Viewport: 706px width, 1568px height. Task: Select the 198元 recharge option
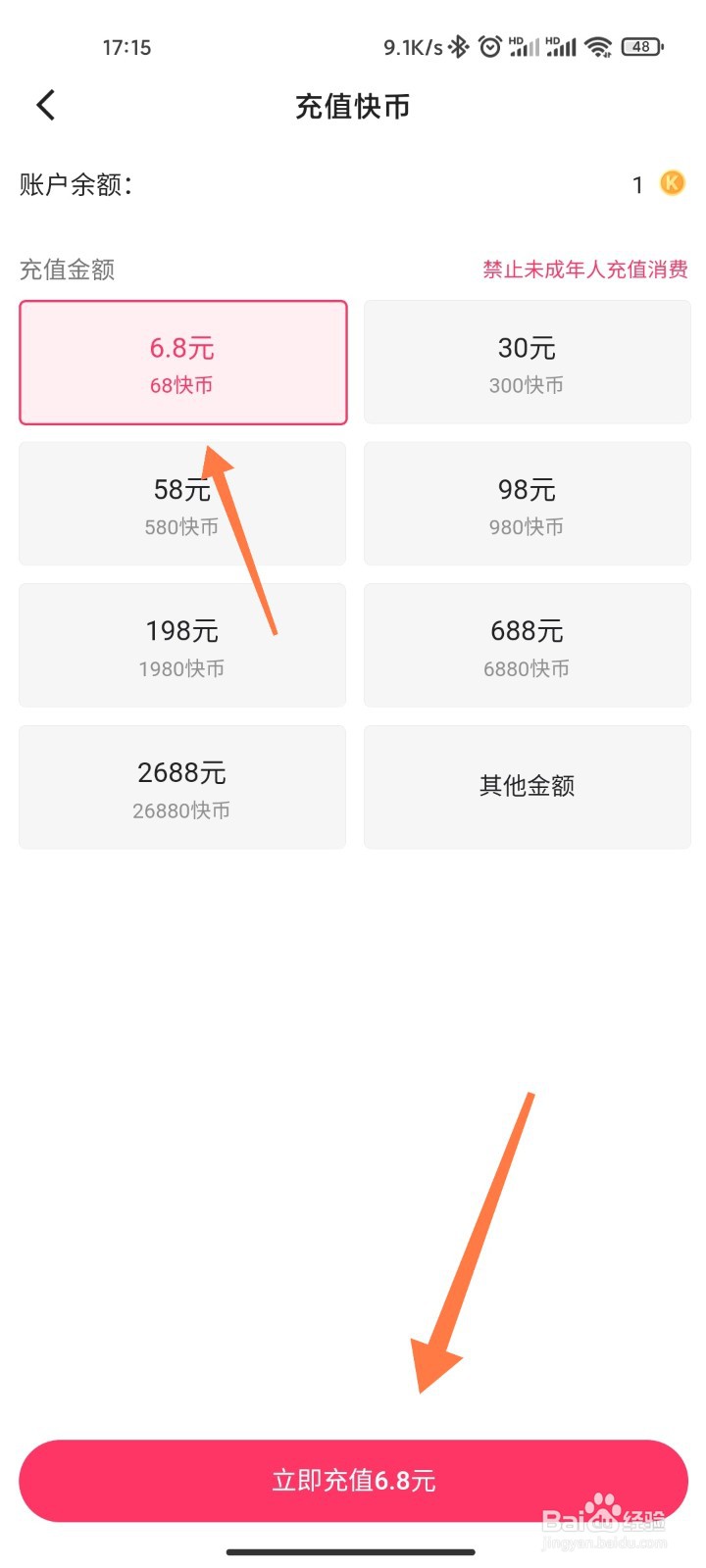(182, 645)
